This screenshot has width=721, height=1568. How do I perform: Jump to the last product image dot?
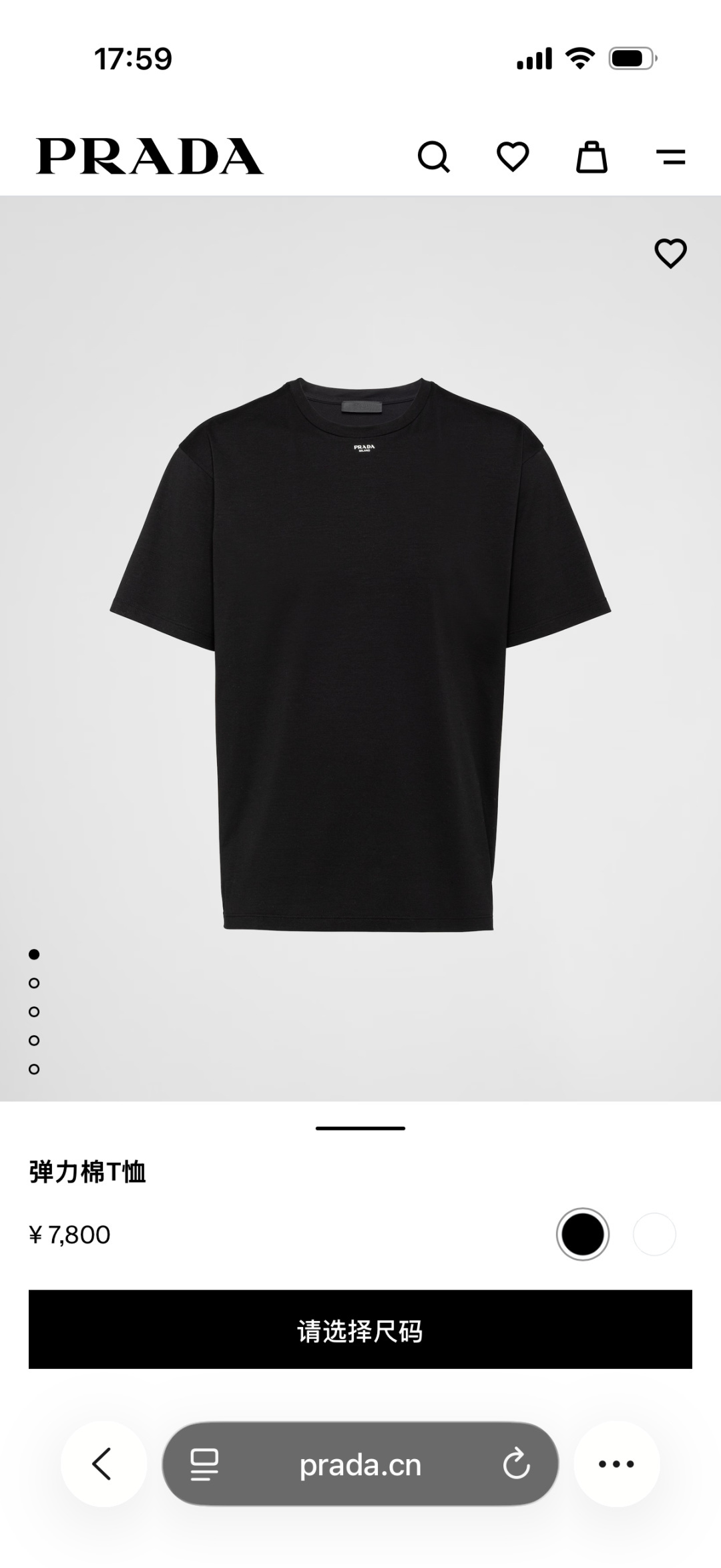click(x=34, y=1069)
